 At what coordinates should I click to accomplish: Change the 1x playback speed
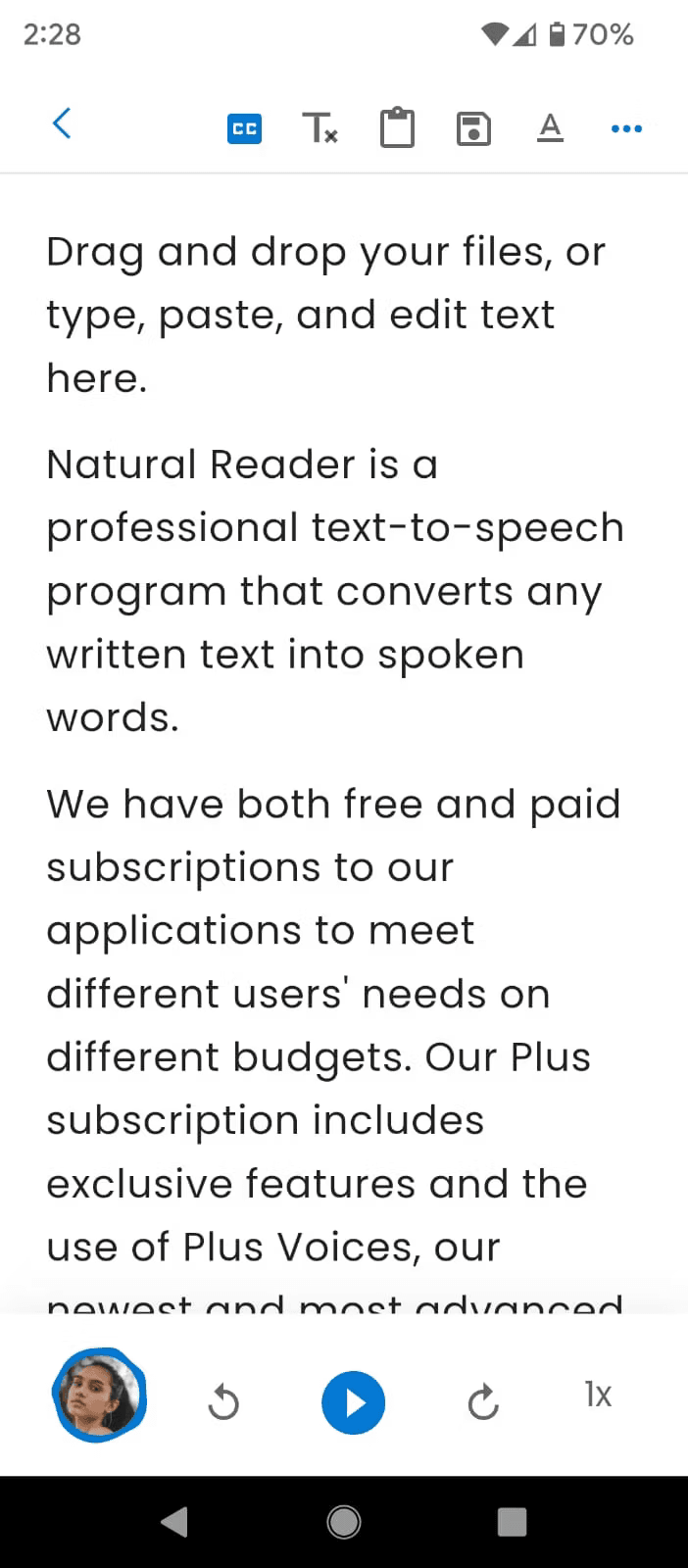(598, 1395)
